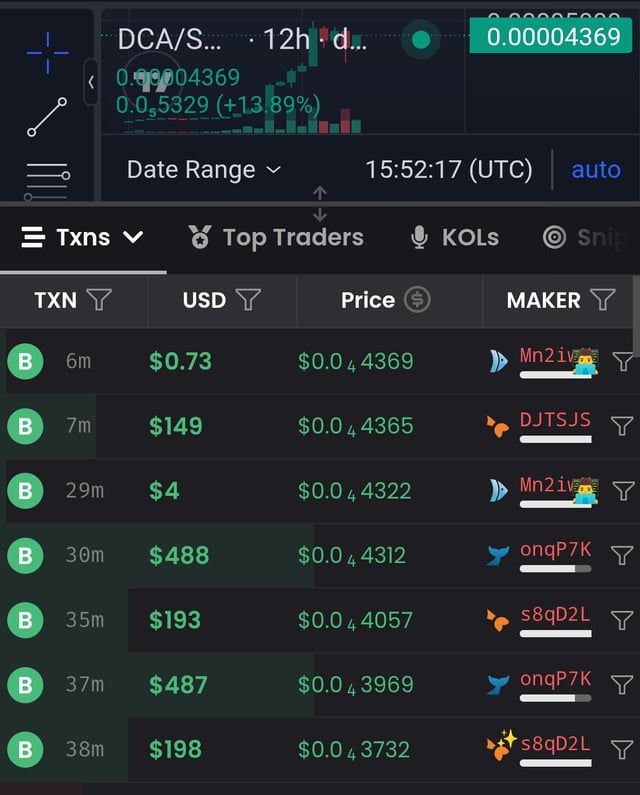Screen dimensions: 640x795
Task: Toggle the Price column currency icon
Action: pyautogui.click(x=417, y=300)
